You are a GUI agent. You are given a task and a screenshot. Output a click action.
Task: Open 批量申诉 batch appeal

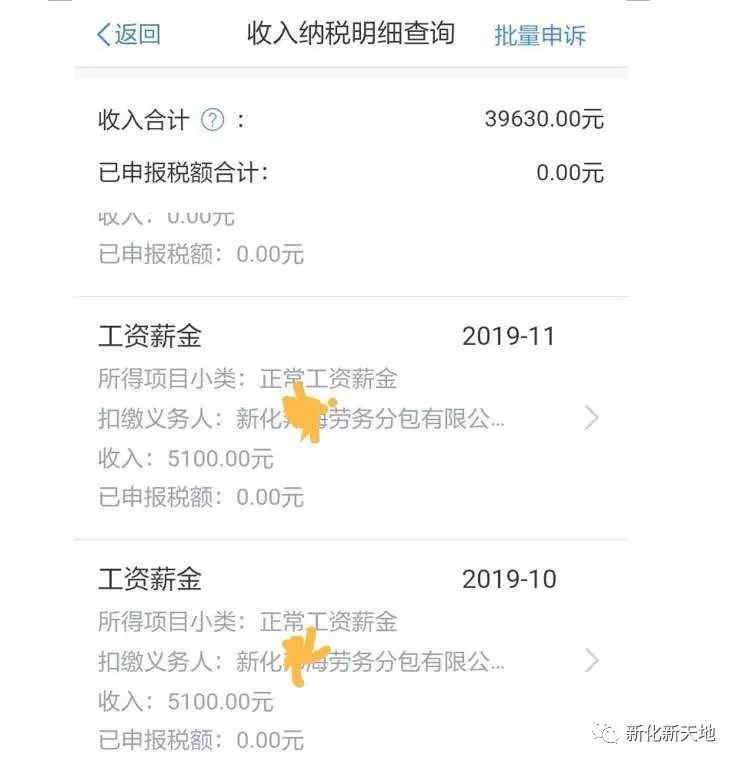coord(540,36)
